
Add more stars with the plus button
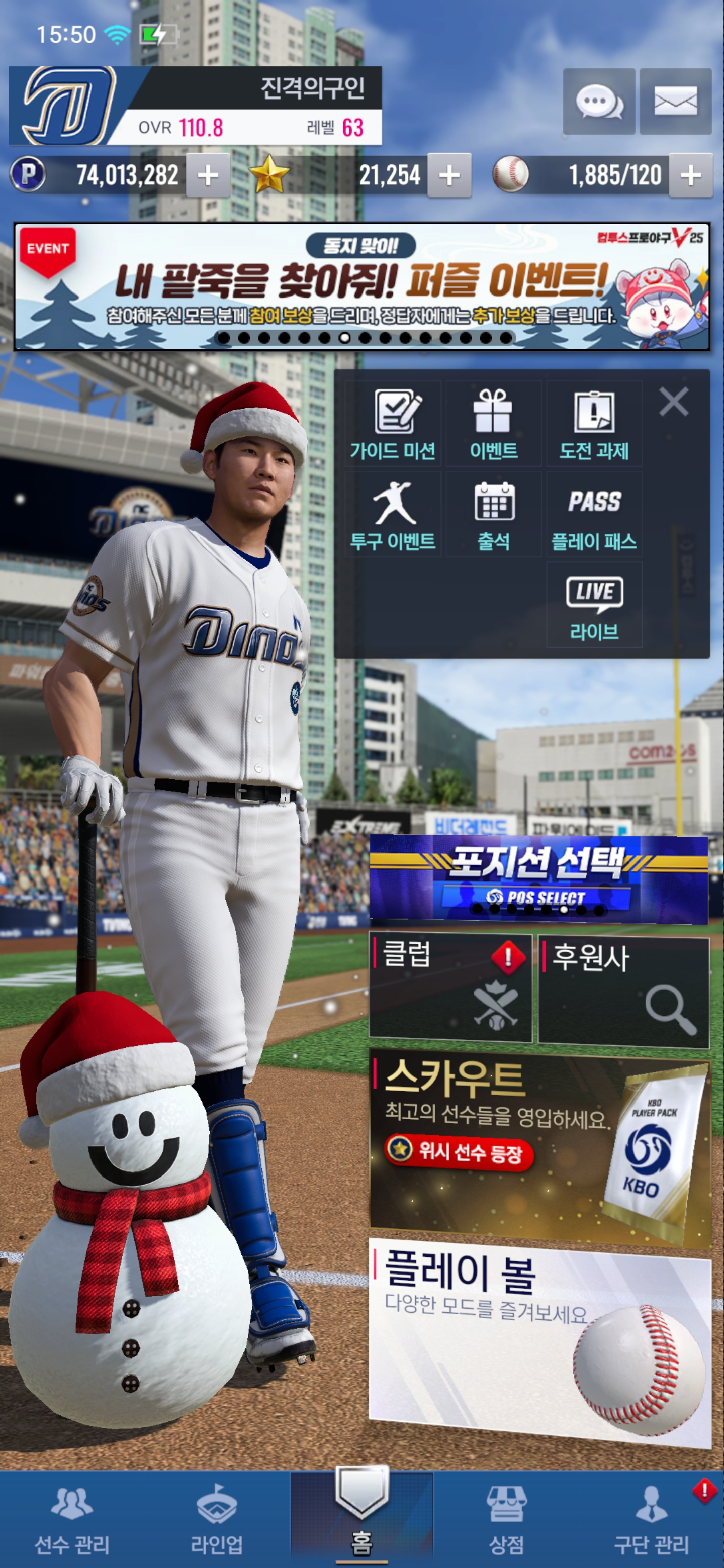449,175
